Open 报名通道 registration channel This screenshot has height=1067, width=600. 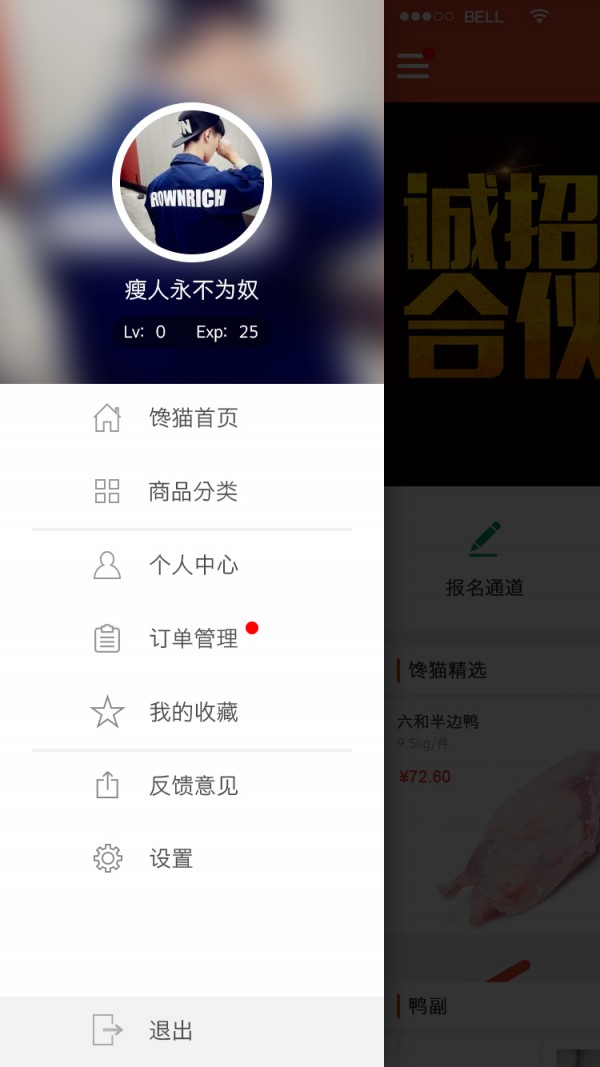point(485,560)
